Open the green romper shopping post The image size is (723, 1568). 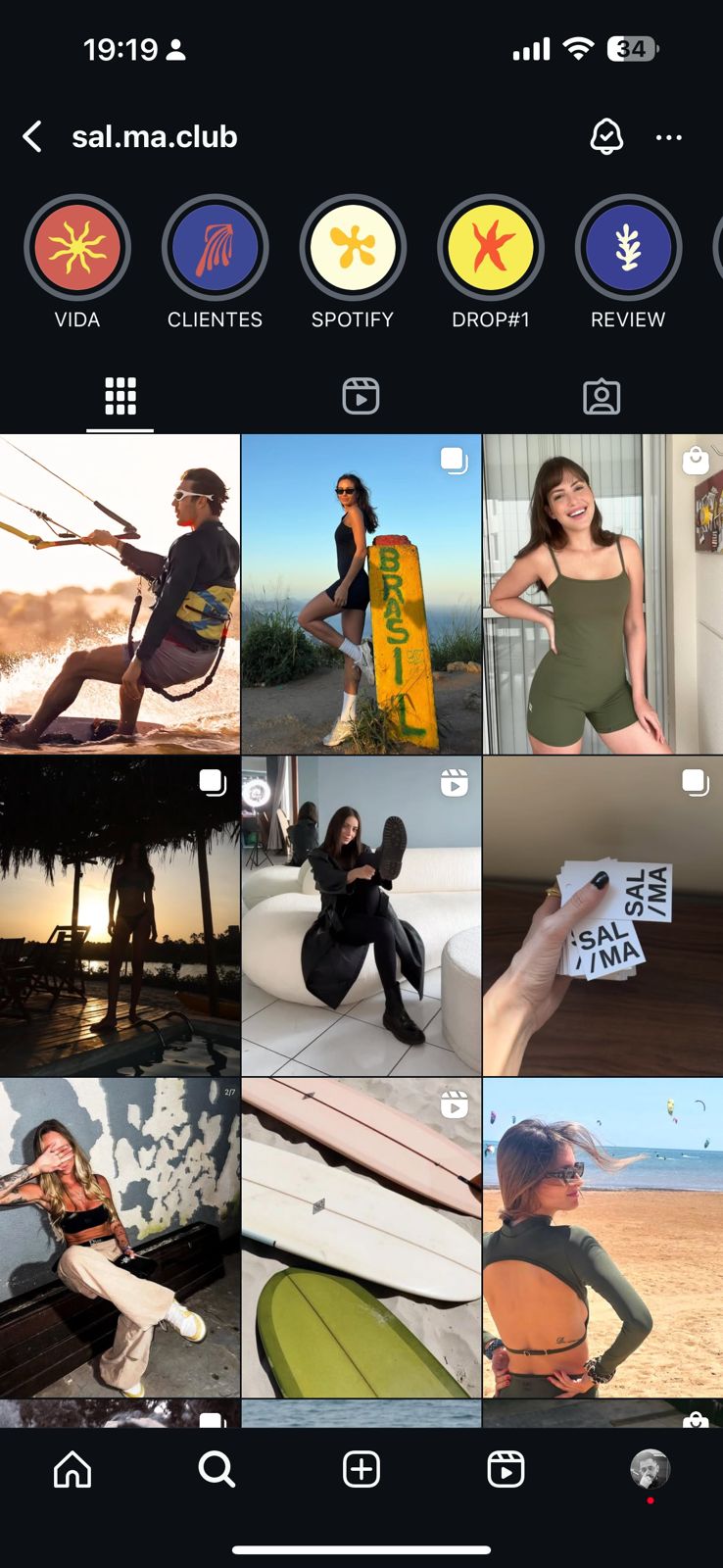(x=602, y=594)
